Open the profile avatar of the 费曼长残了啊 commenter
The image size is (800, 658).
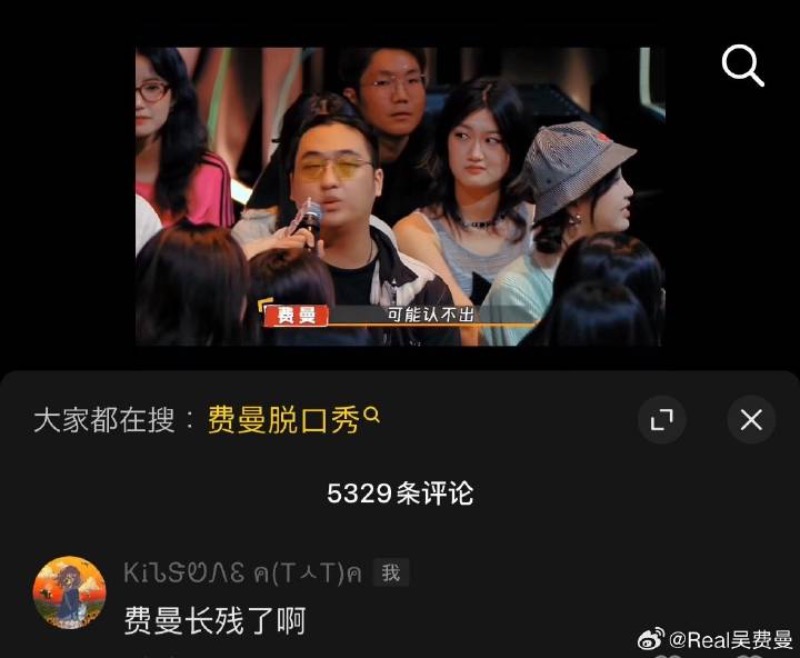pyautogui.click(x=69, y=592)
